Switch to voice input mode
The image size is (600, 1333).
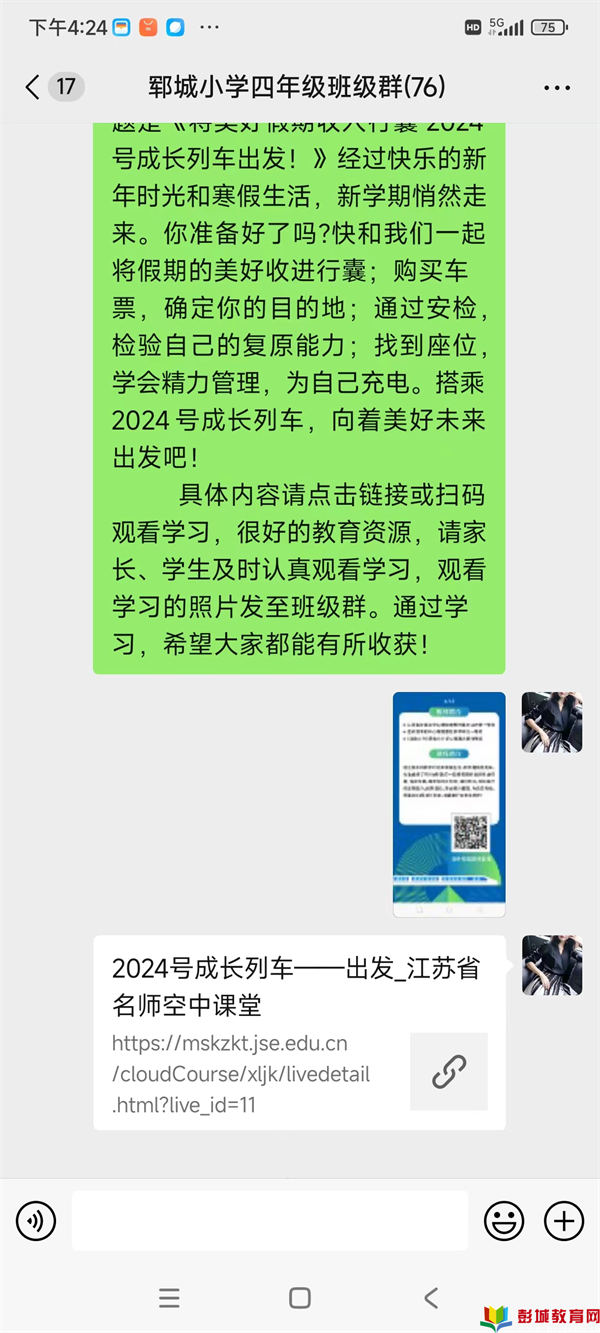[36, 1220]
